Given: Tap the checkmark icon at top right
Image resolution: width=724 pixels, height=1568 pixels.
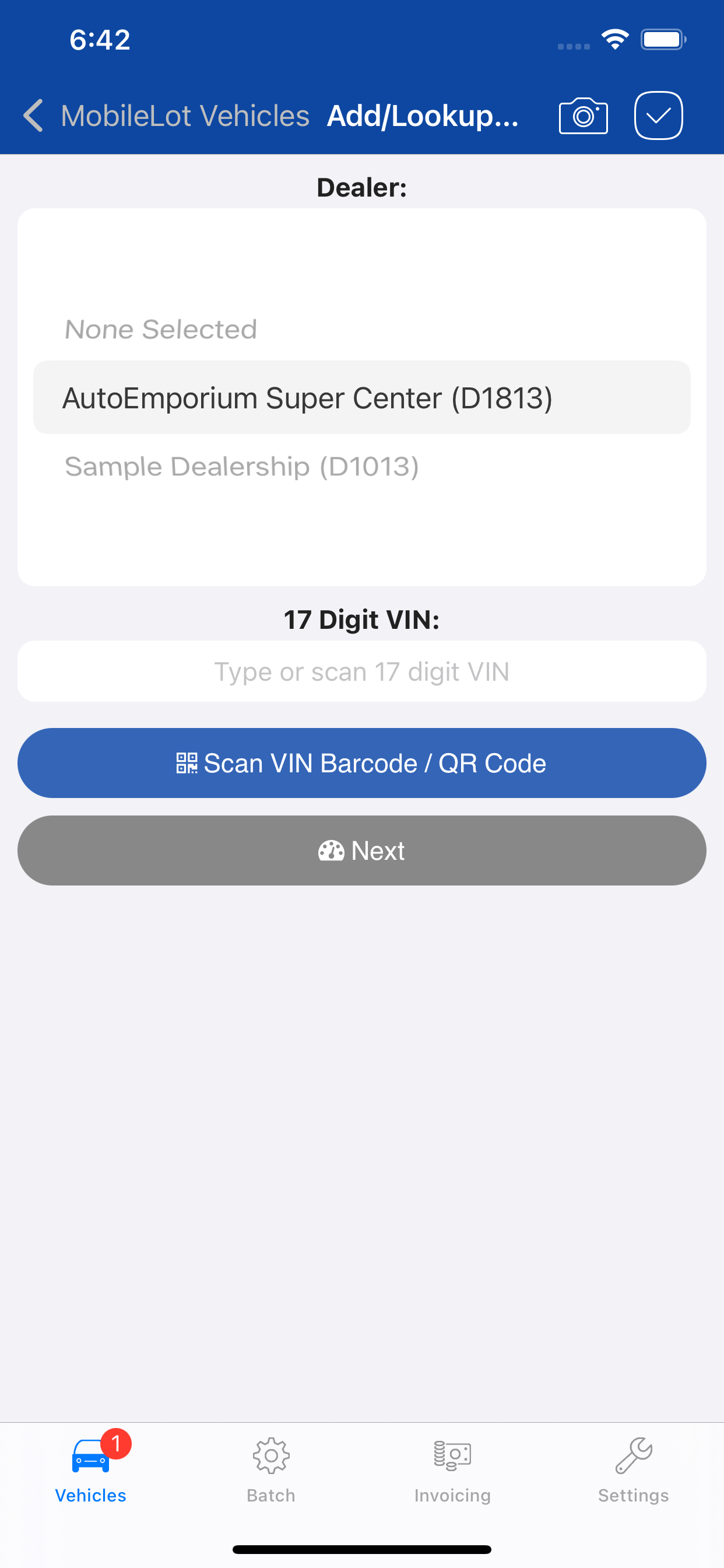Looking at the screenshot, I should [x=659, y=115].
